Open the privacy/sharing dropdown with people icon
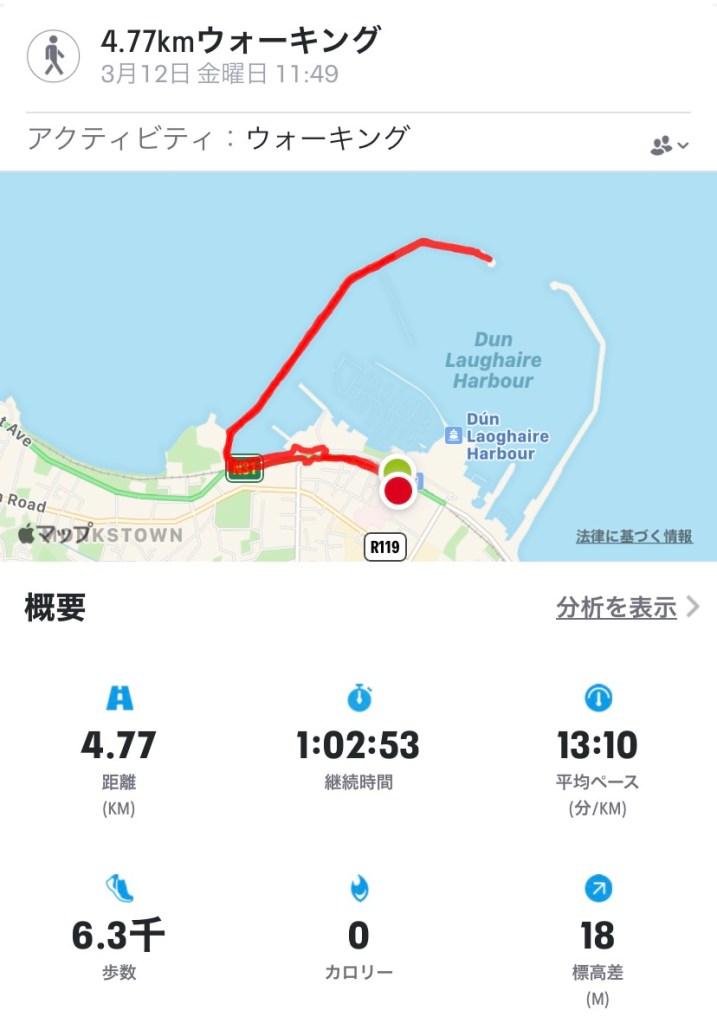The height and width of the screenshot is (1023, 717). [669, 146]
